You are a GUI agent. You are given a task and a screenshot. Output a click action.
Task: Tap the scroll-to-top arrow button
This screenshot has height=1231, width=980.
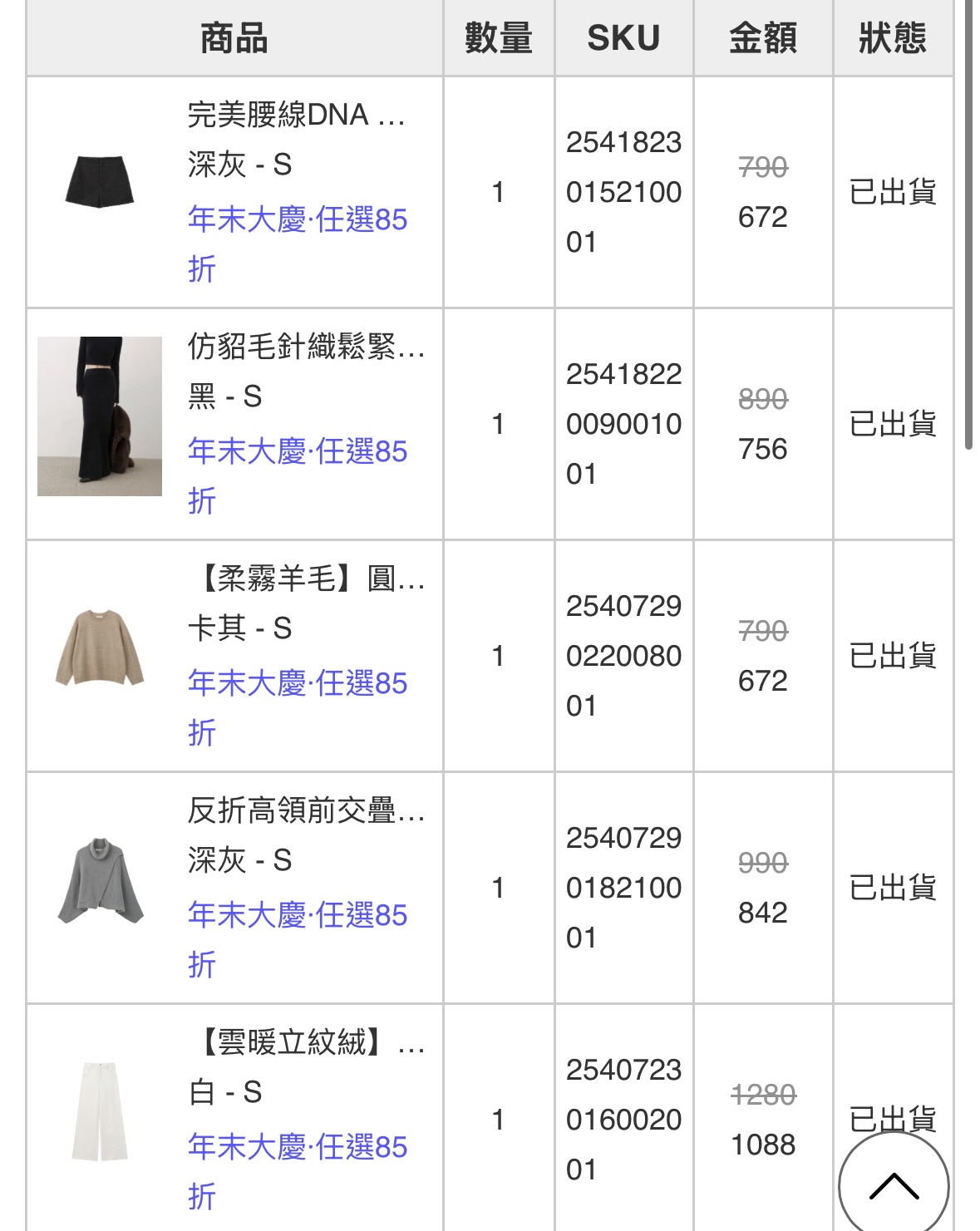pyautogui.click(x=894, y=1186)
